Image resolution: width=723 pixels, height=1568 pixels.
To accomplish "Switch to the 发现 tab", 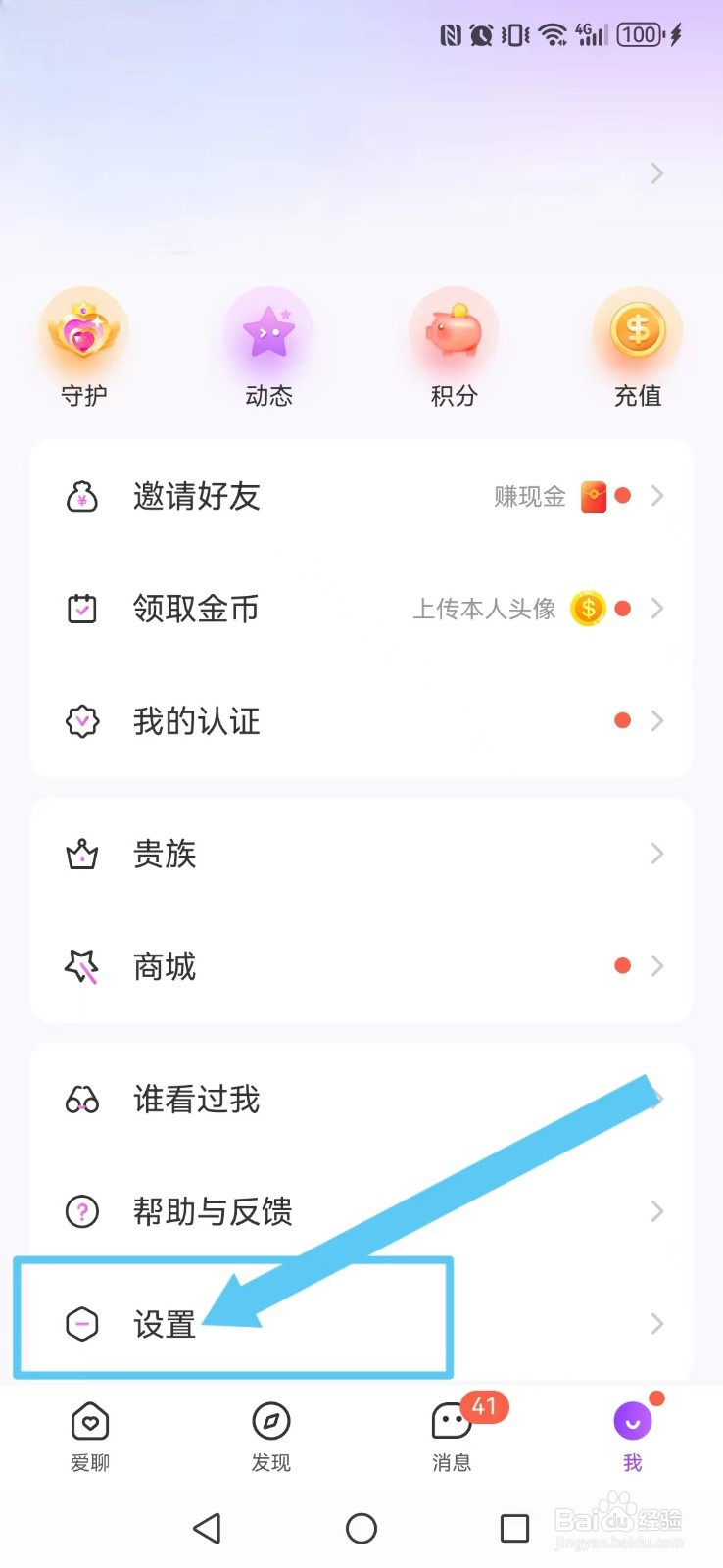I will click(271, 1437).
